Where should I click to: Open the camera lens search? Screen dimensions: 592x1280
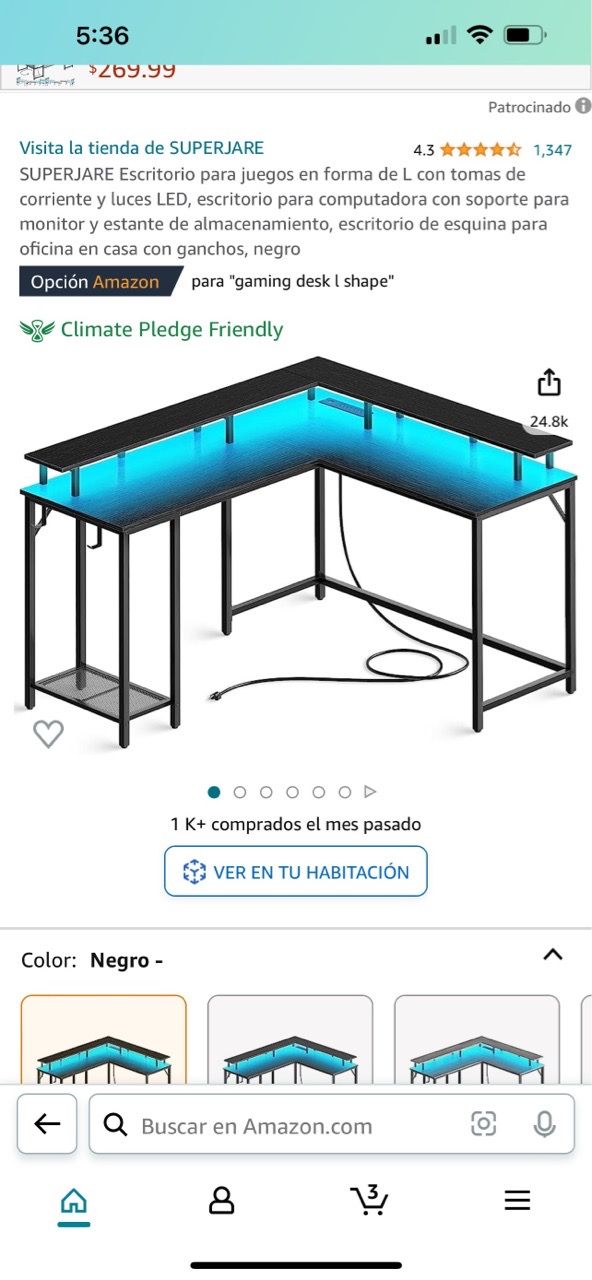[x=484, y=1125]
